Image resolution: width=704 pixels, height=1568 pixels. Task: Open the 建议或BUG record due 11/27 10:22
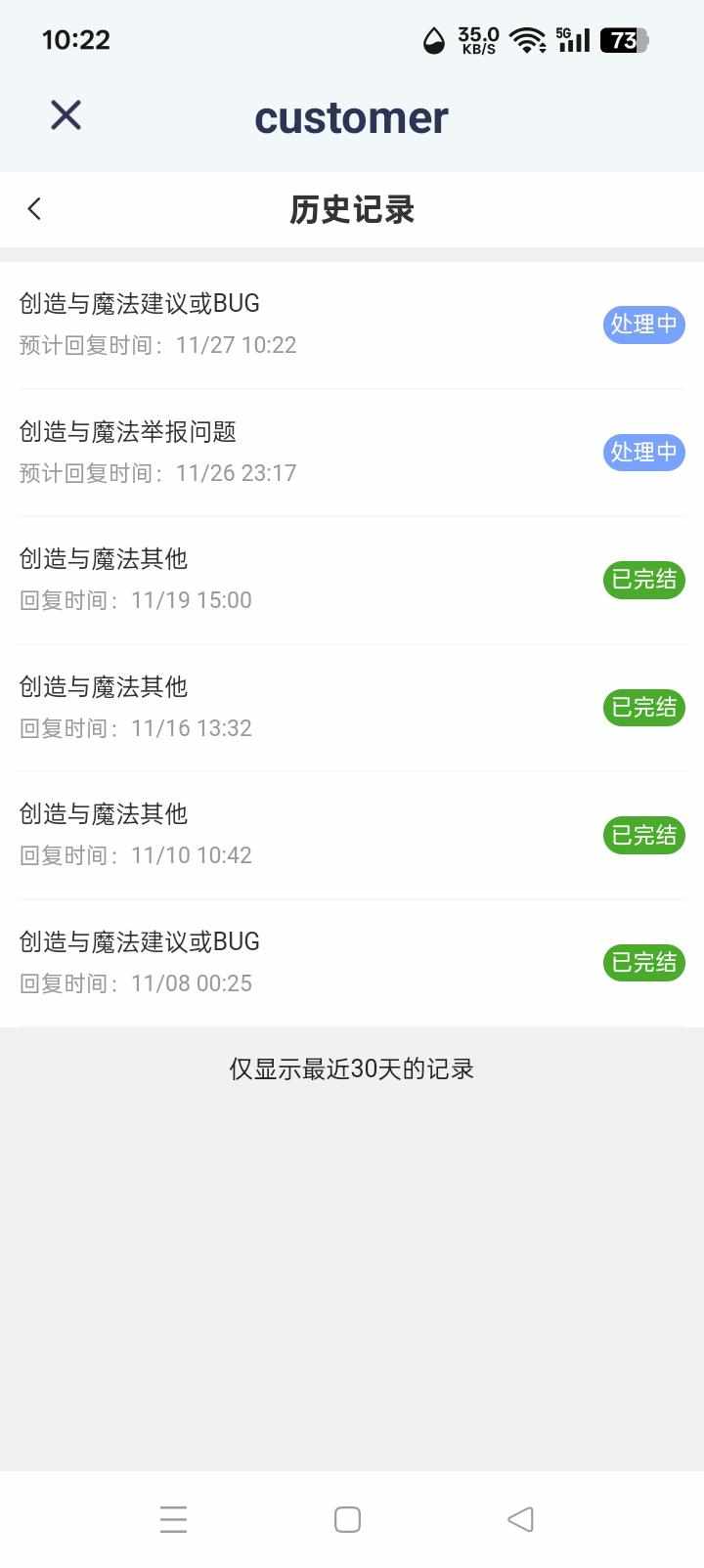tap(293, 324)
